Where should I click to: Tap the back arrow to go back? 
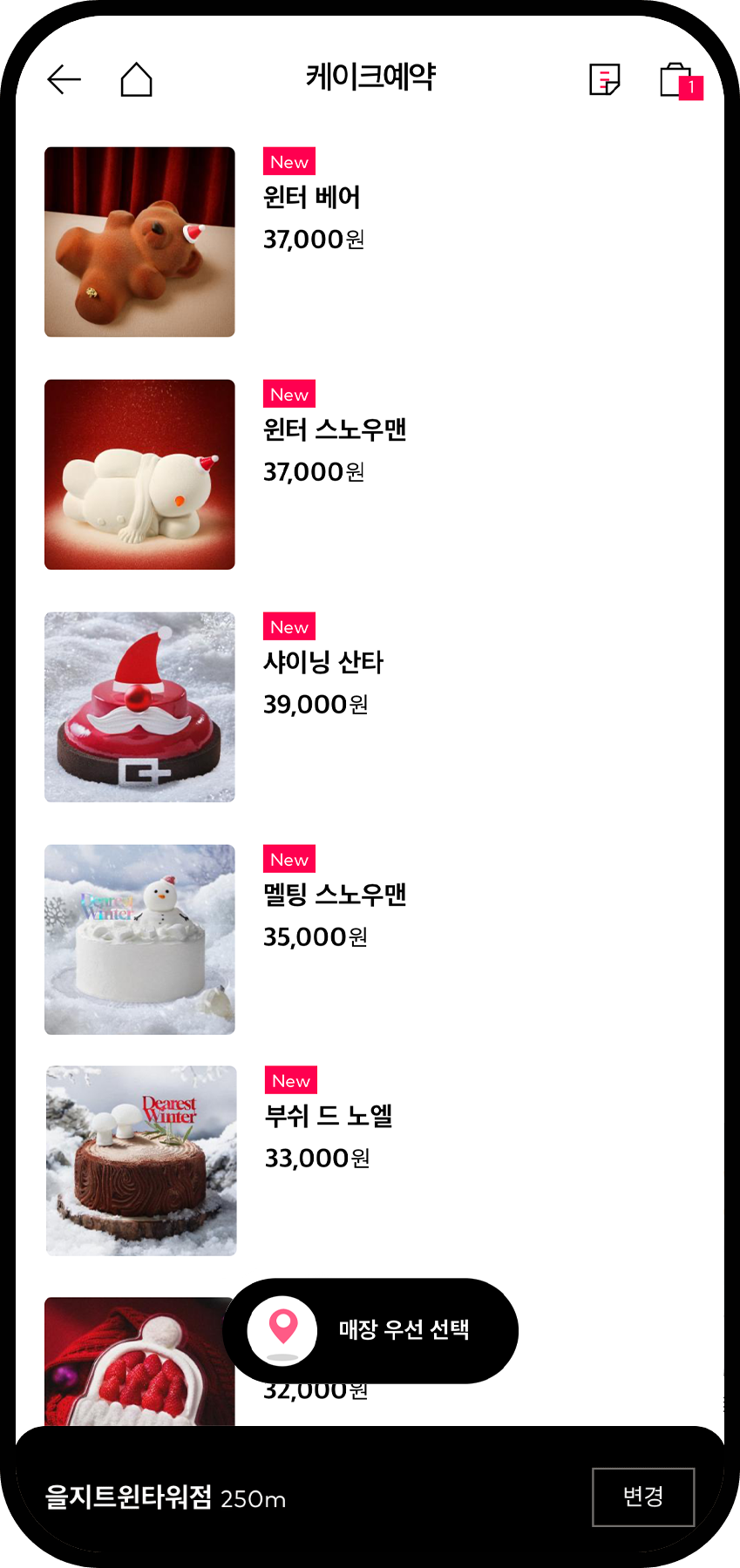click(x=62, y=79)
